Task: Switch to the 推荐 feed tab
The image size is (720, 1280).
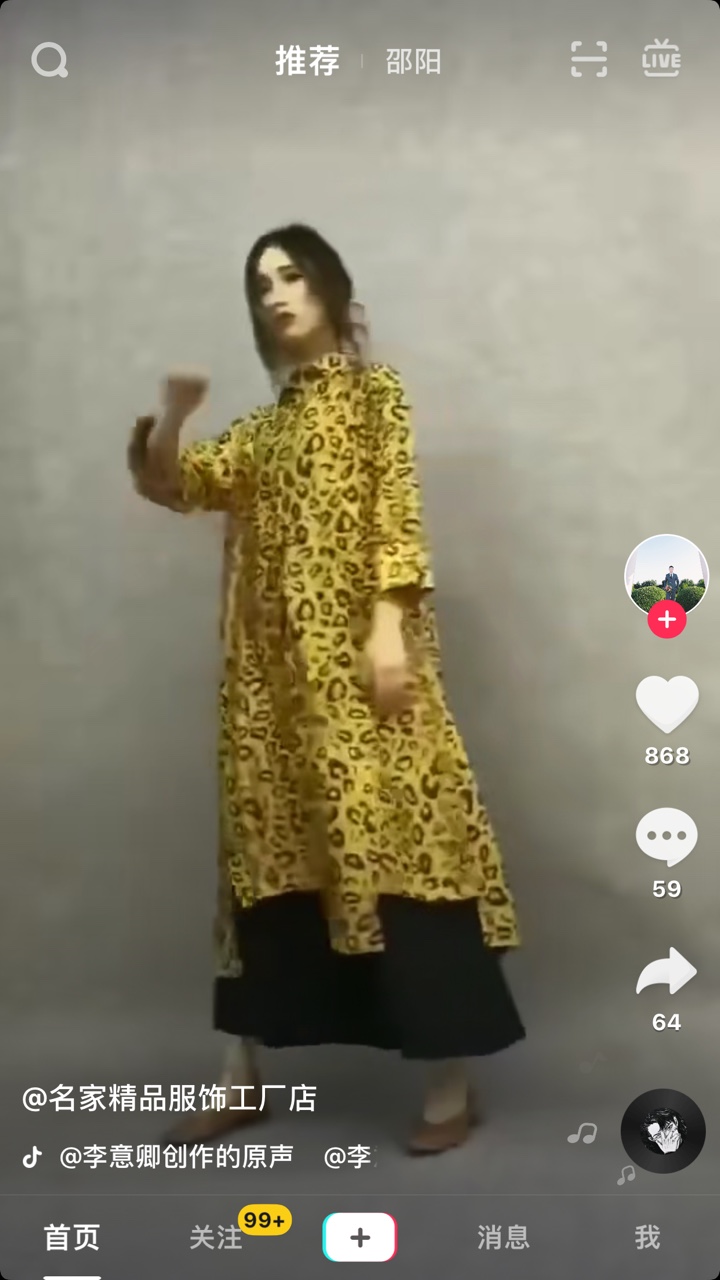Action: (308, 61)
